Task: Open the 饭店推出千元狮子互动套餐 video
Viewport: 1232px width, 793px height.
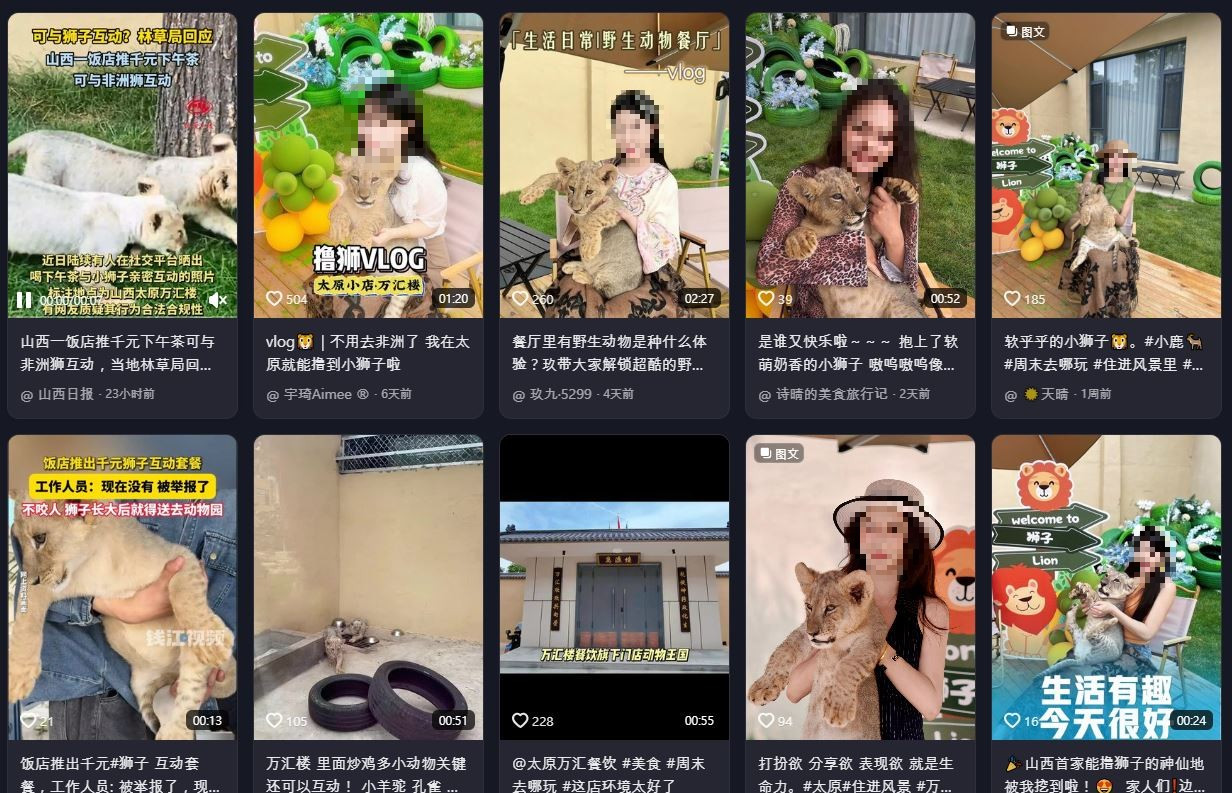Action: pos(122,587)
